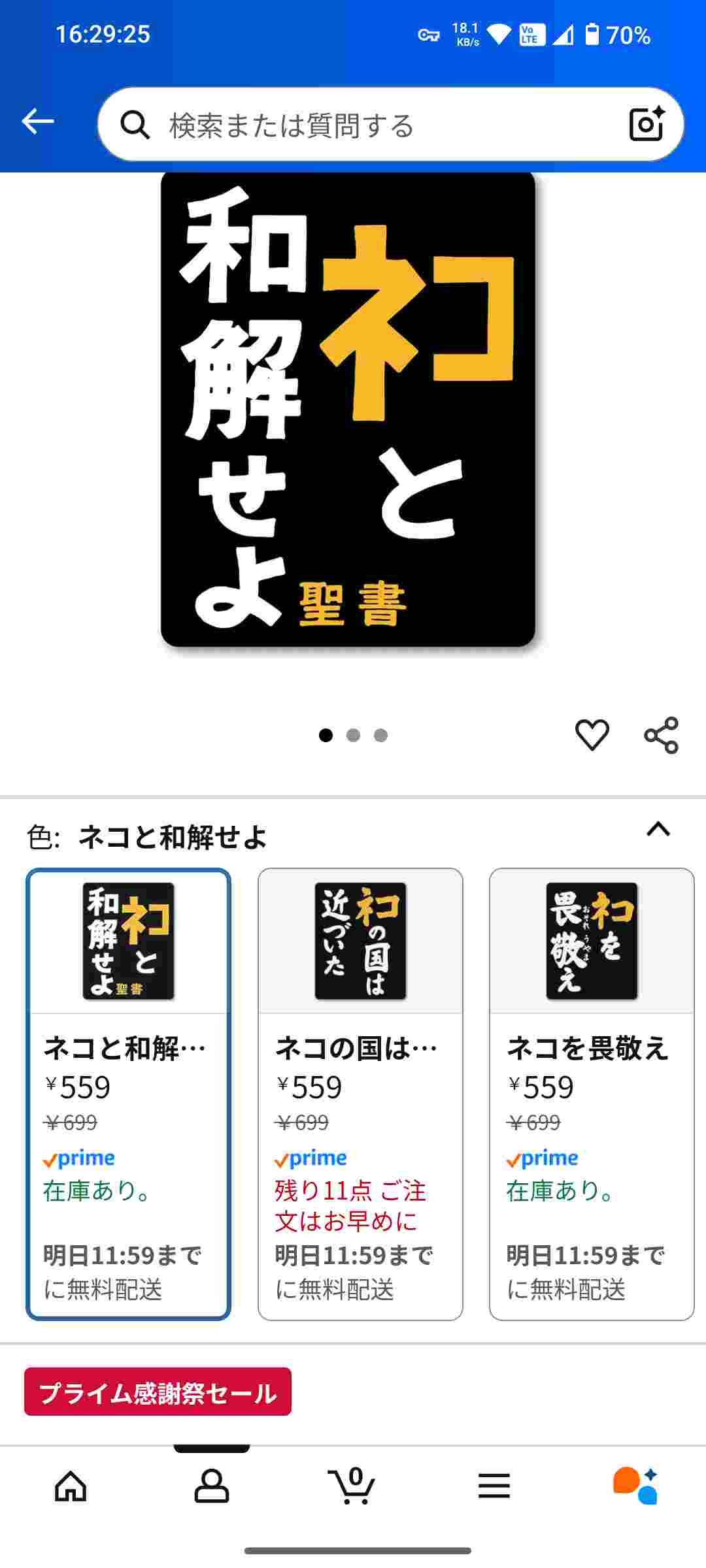This screenshot has width=706, height=1568.
Task: Open the プライム感謝祭セール badge
Action: pyautogui.click(x=158, y=1392)
